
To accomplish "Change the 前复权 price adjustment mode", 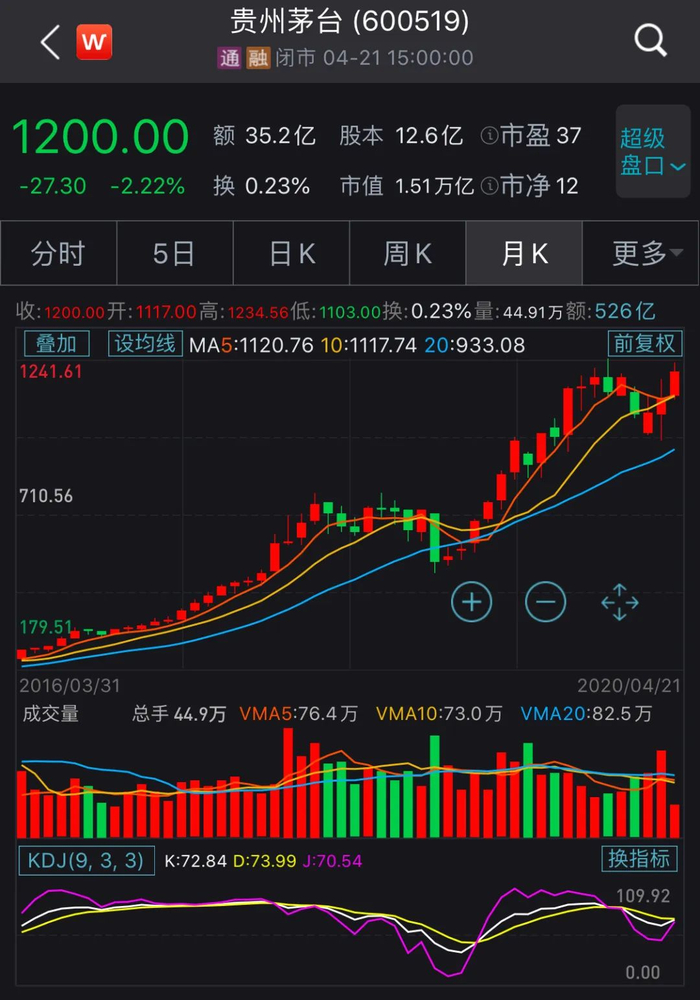I will [x=645, y=344].
